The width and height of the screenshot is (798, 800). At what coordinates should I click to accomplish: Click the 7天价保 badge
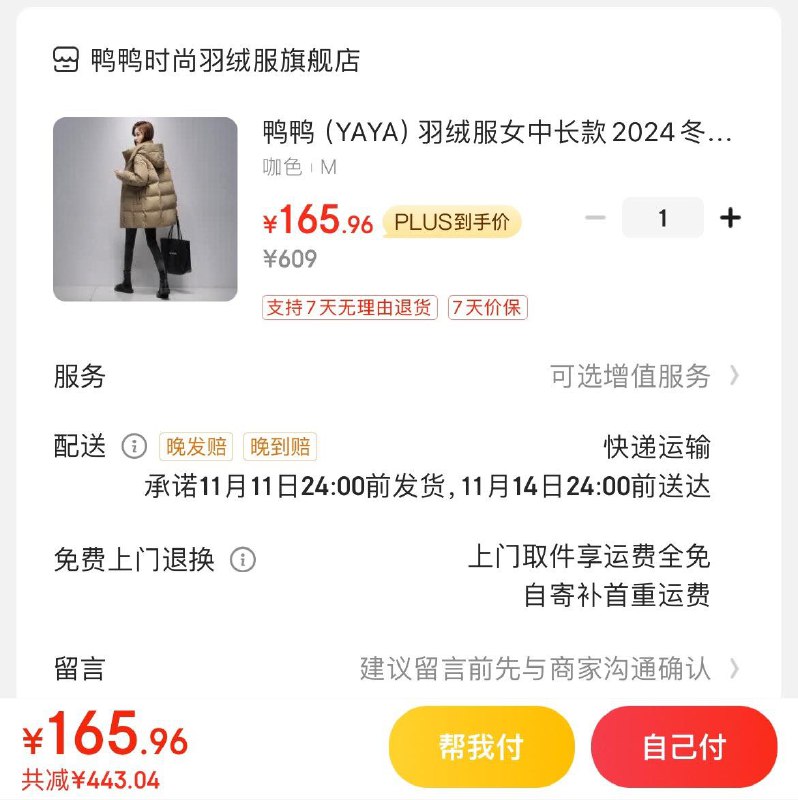tap(486, 309)
